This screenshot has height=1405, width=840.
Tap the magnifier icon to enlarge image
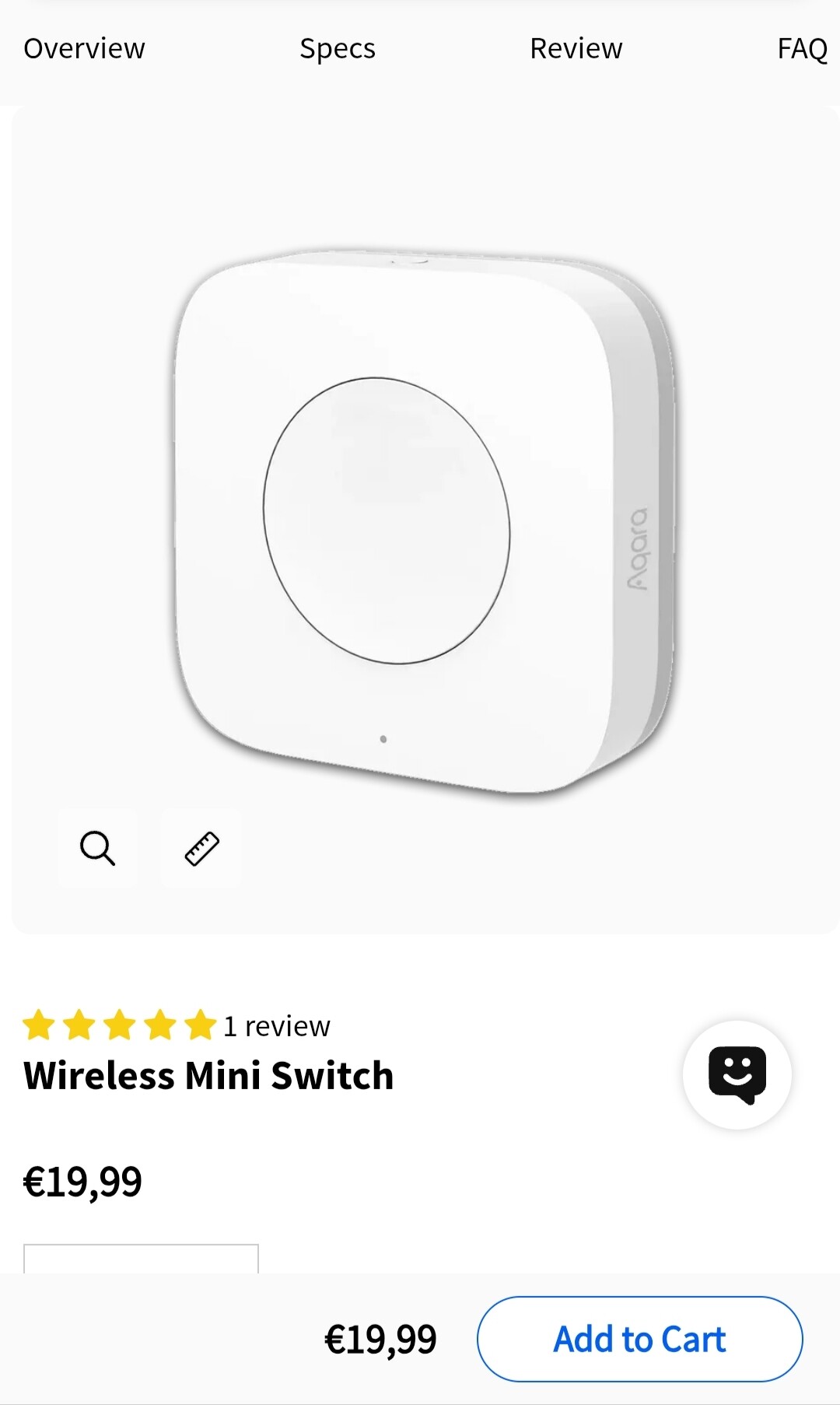(x=97, y=848)
